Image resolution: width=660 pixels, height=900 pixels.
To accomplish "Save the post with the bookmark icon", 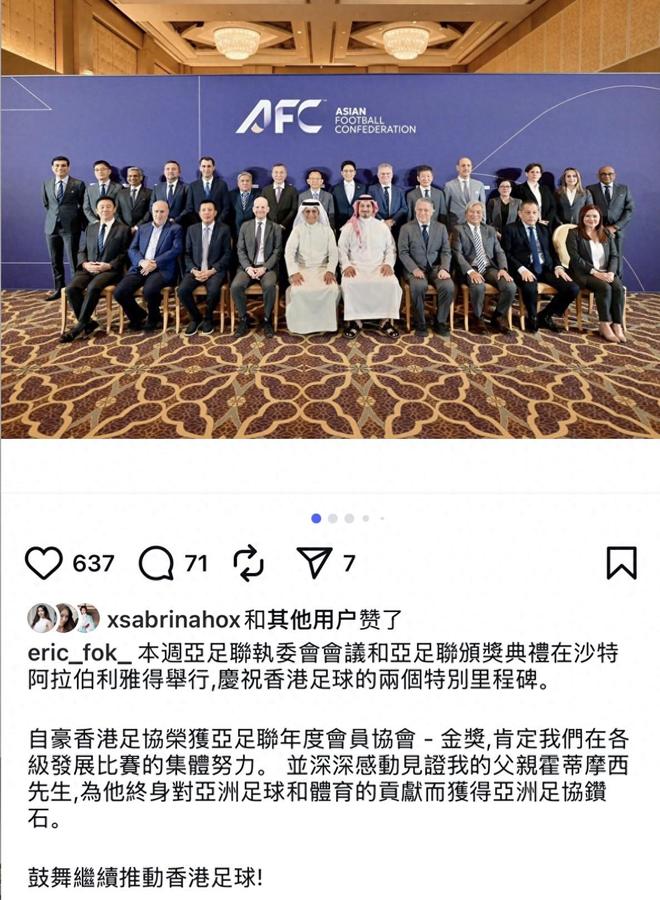I will pyautogui.click(x=621, y=563).
